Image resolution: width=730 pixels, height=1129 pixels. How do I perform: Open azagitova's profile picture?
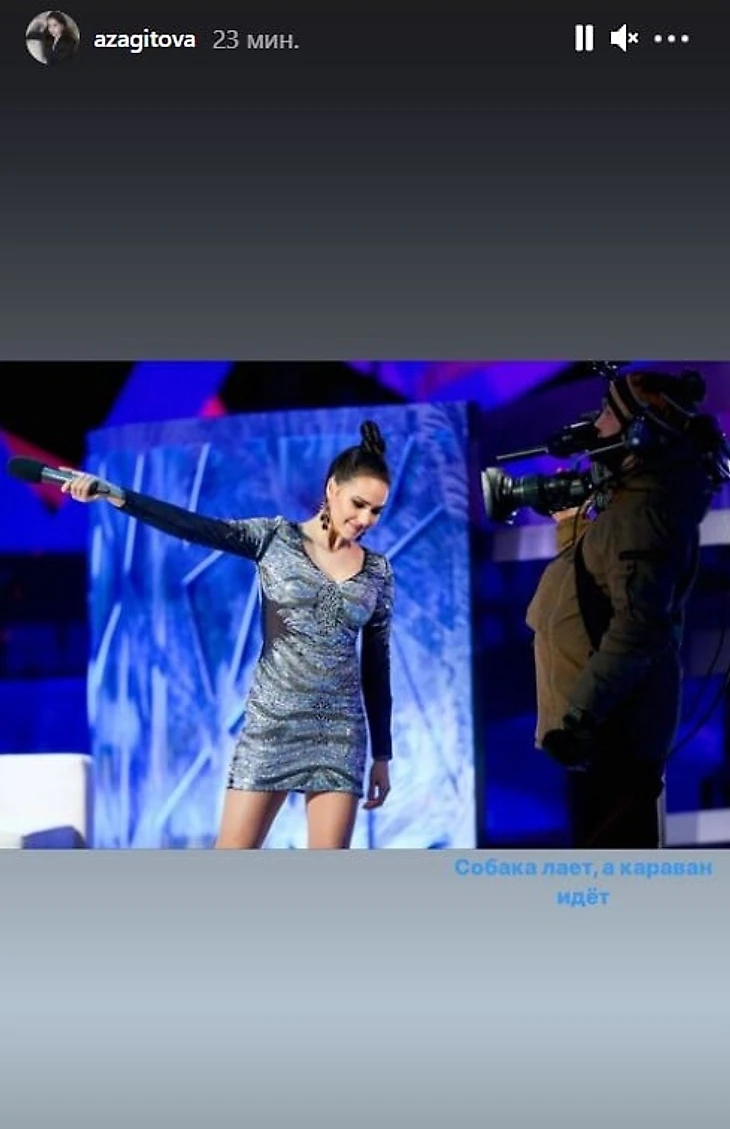pos(52,38)
